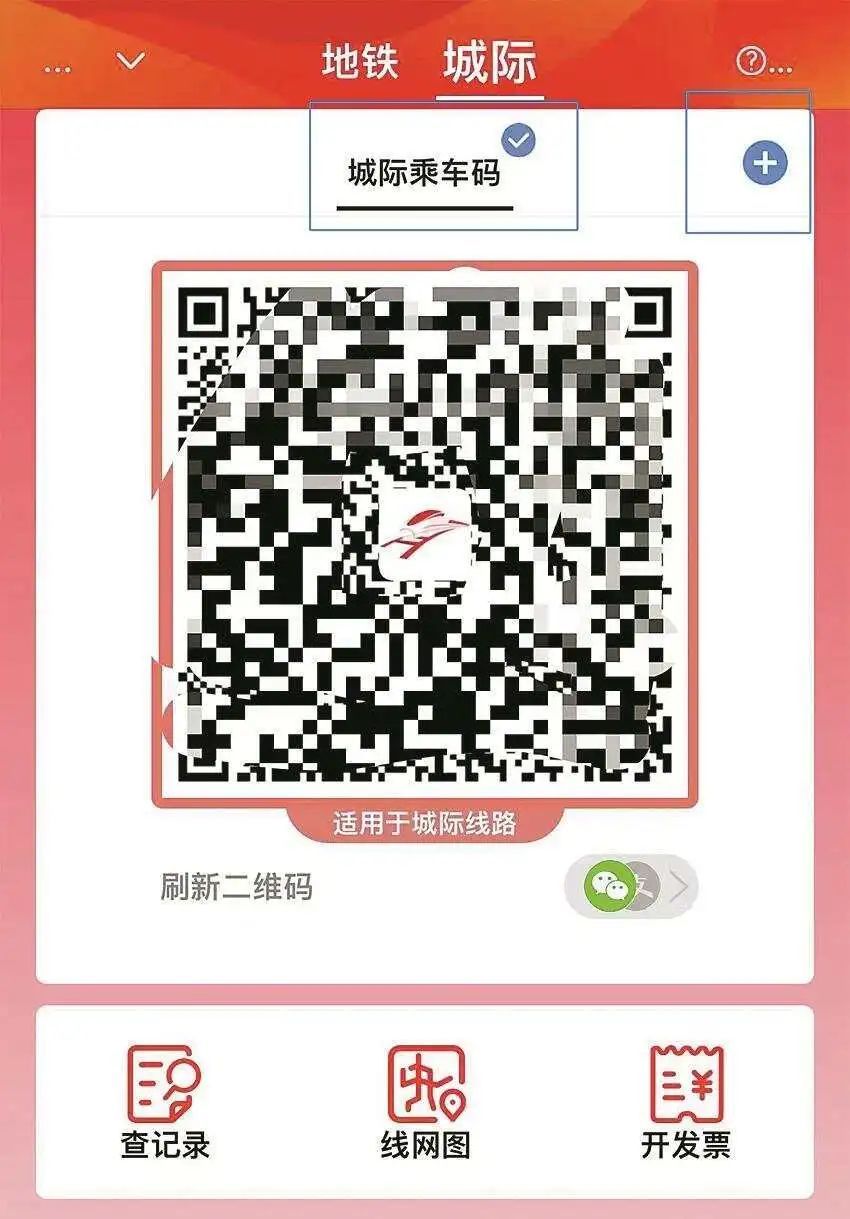Tap the blue checkmark badge
The image size is (850, 1219).
click(519, 138)
